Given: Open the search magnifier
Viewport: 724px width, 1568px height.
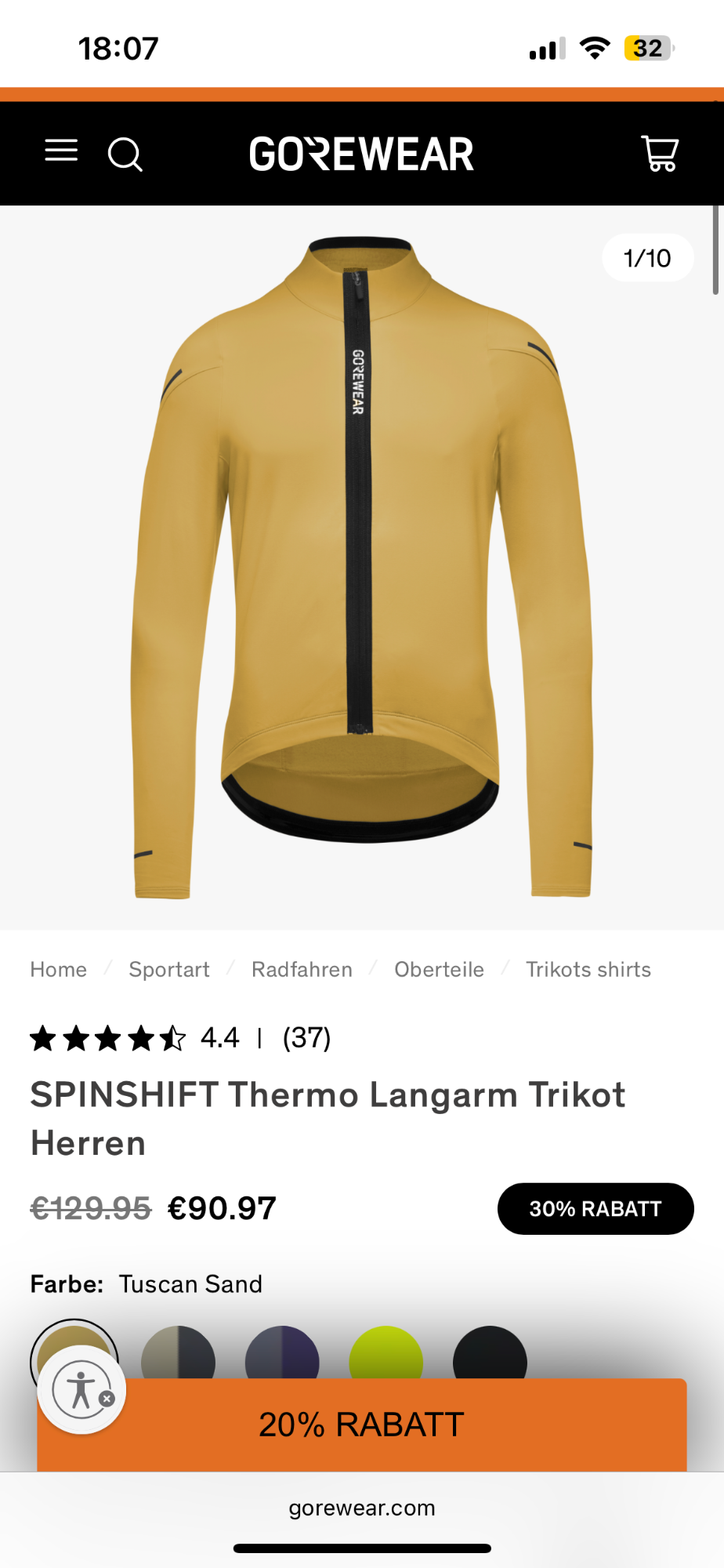Looking at the screenshot, I should click(x=125, y=154).
